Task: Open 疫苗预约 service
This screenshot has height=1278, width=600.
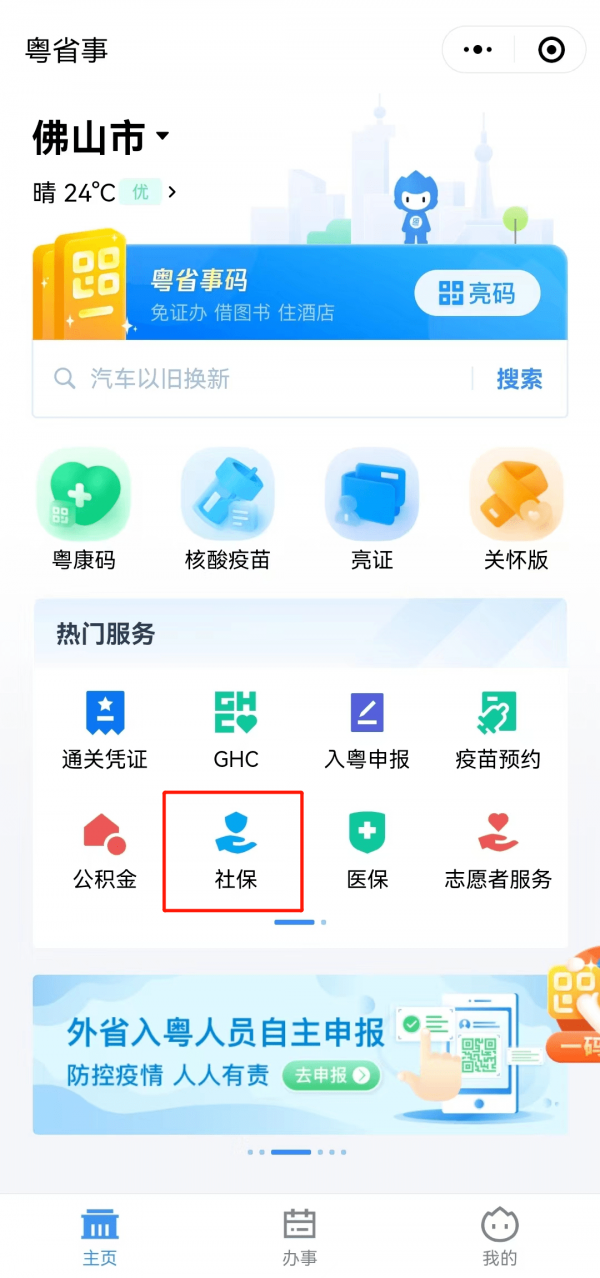Action: click(498, 730)
